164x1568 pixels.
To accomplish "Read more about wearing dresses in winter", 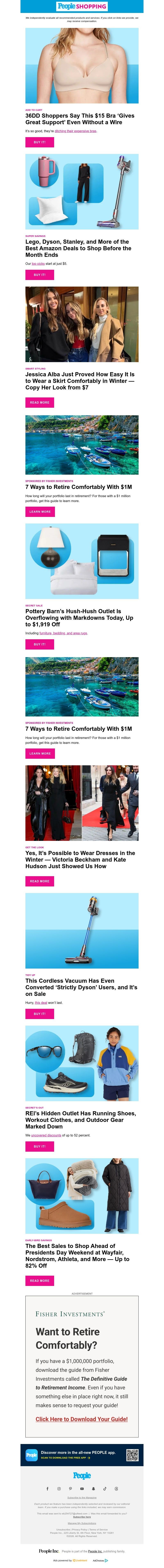I will [40, 881].
